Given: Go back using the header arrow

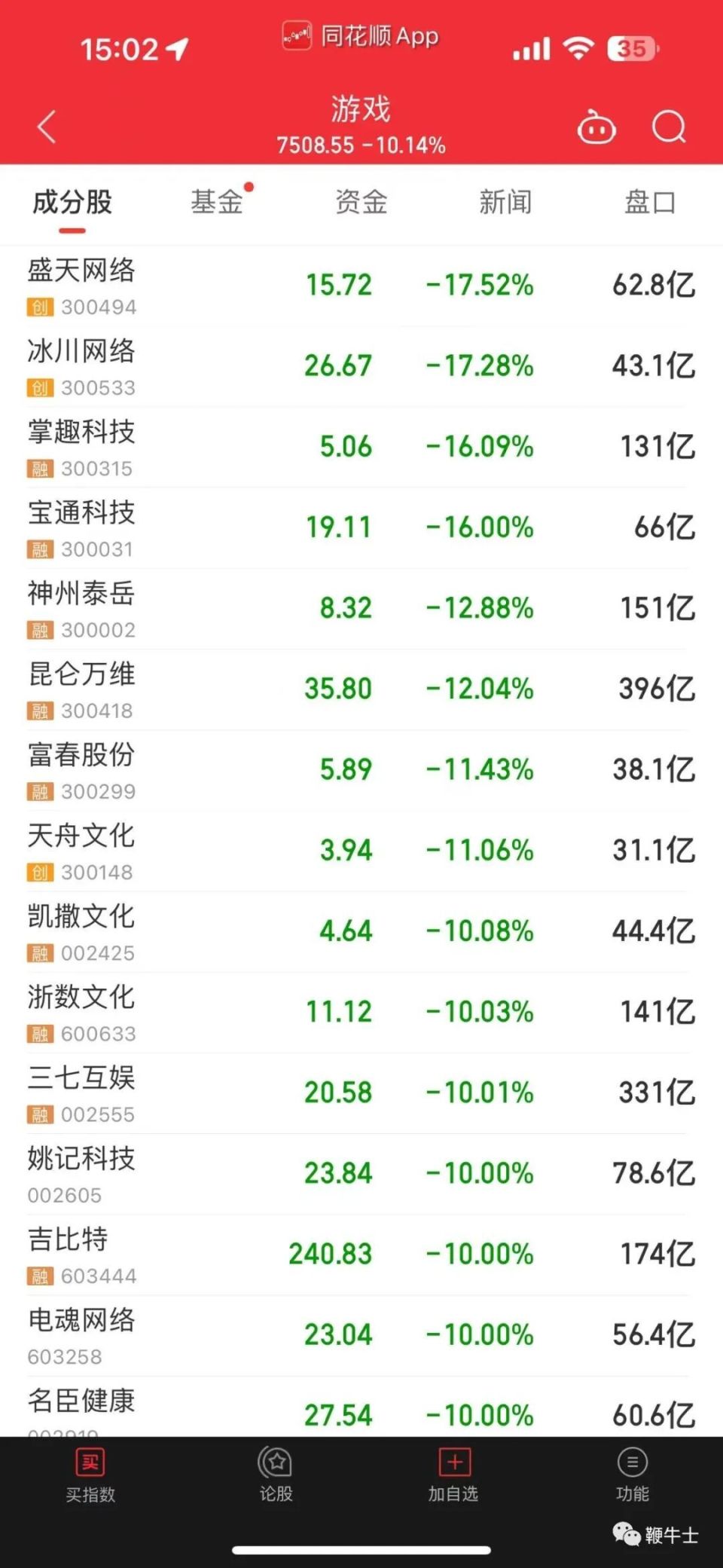Looking at the screenshot, I should tap(47, 127).
